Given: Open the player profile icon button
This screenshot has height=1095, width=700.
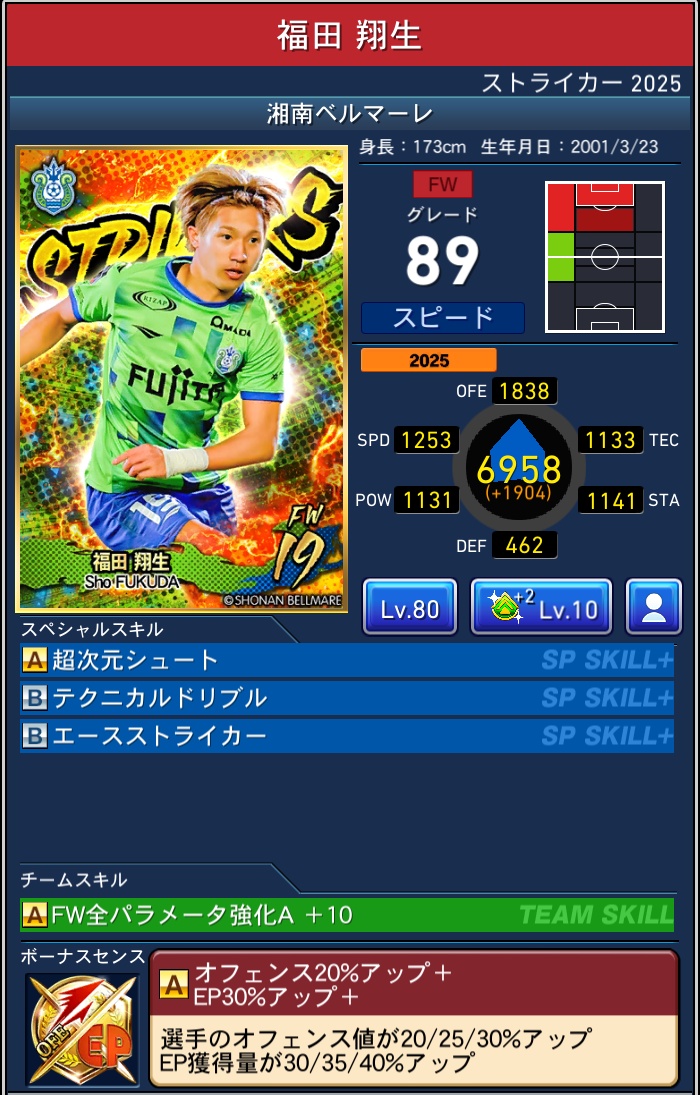Looking at the screenshot, I should [654, 607].
